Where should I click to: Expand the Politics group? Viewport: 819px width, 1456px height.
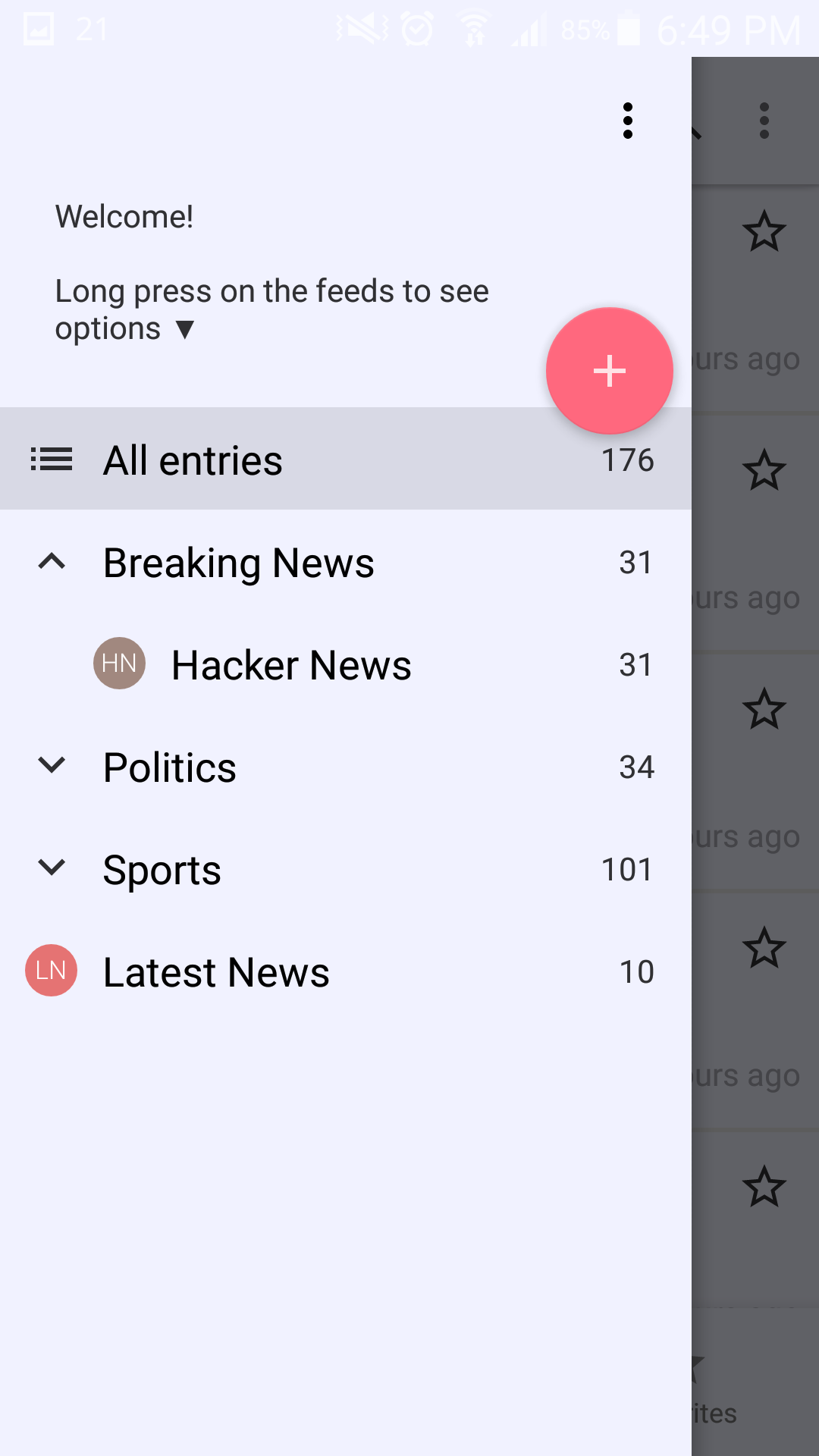point(52,766)
